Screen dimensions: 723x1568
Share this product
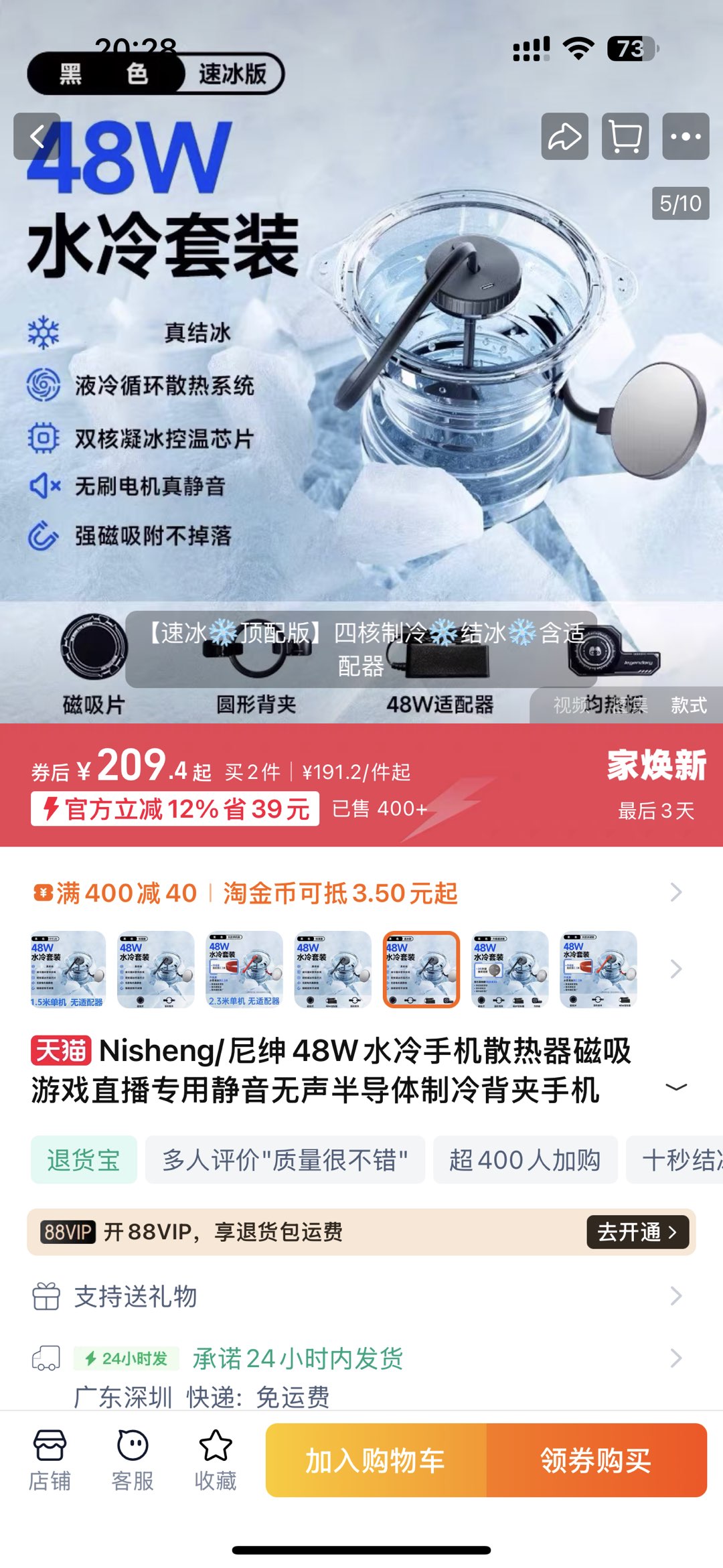(x=564, y=137)
